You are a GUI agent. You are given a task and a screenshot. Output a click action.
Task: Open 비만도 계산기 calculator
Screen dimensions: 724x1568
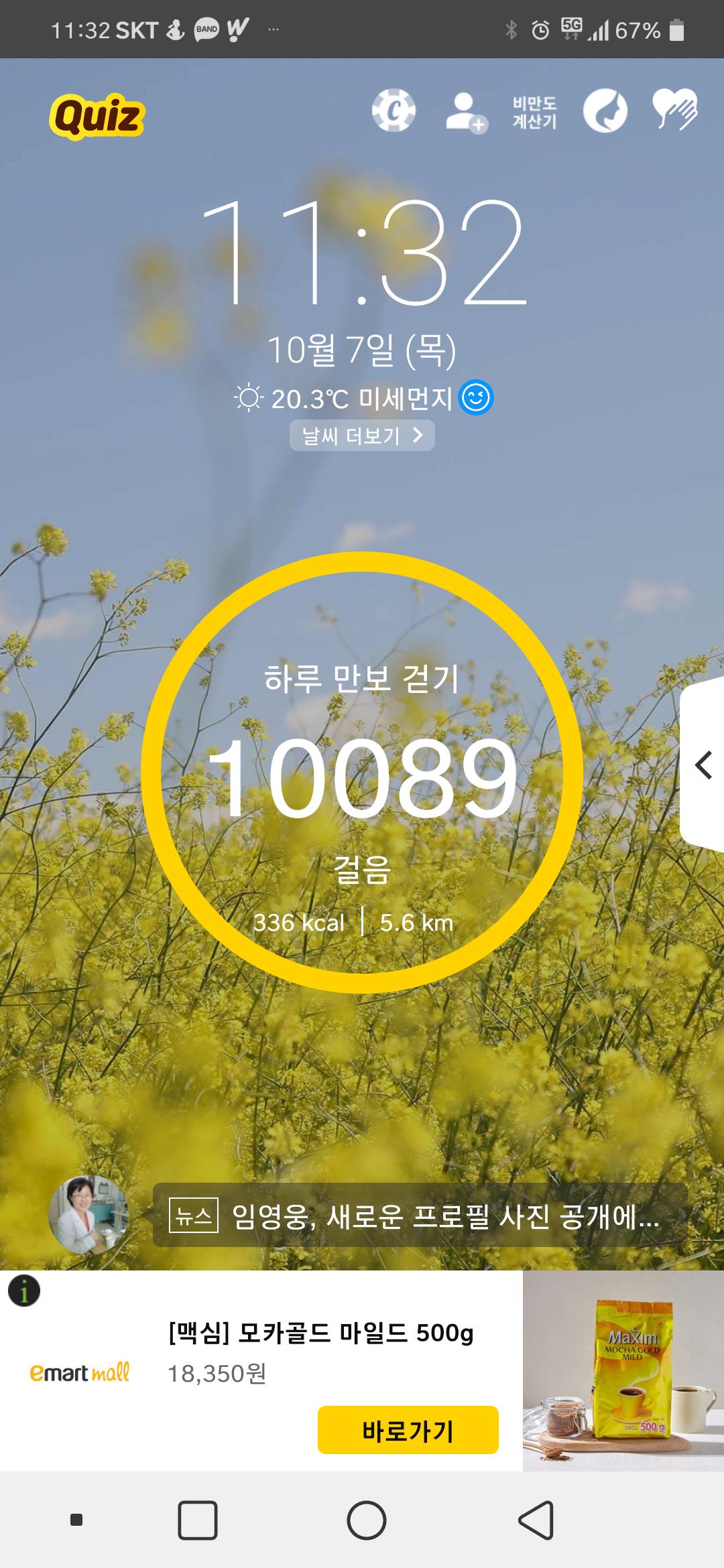[534, 112]
